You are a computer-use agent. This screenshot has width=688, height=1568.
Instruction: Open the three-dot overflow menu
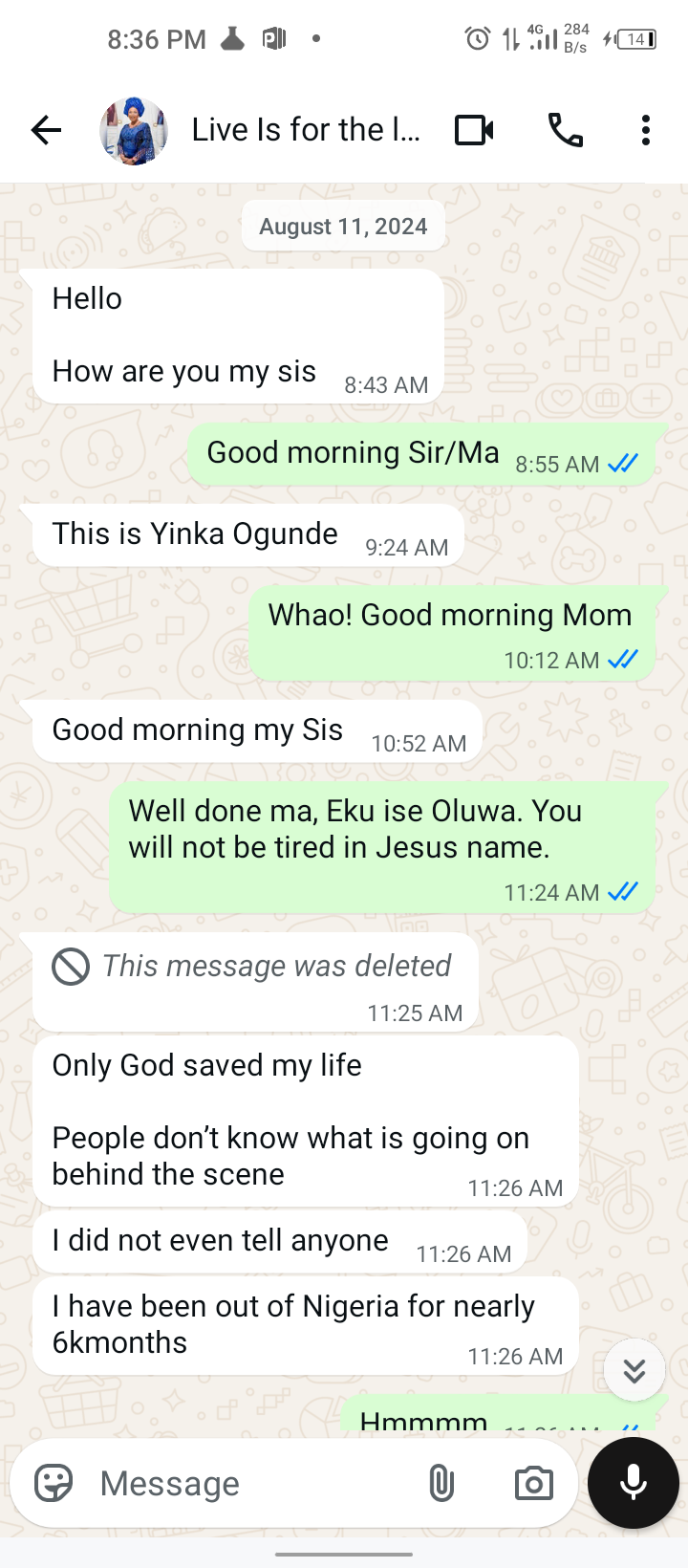click(646, 130)
